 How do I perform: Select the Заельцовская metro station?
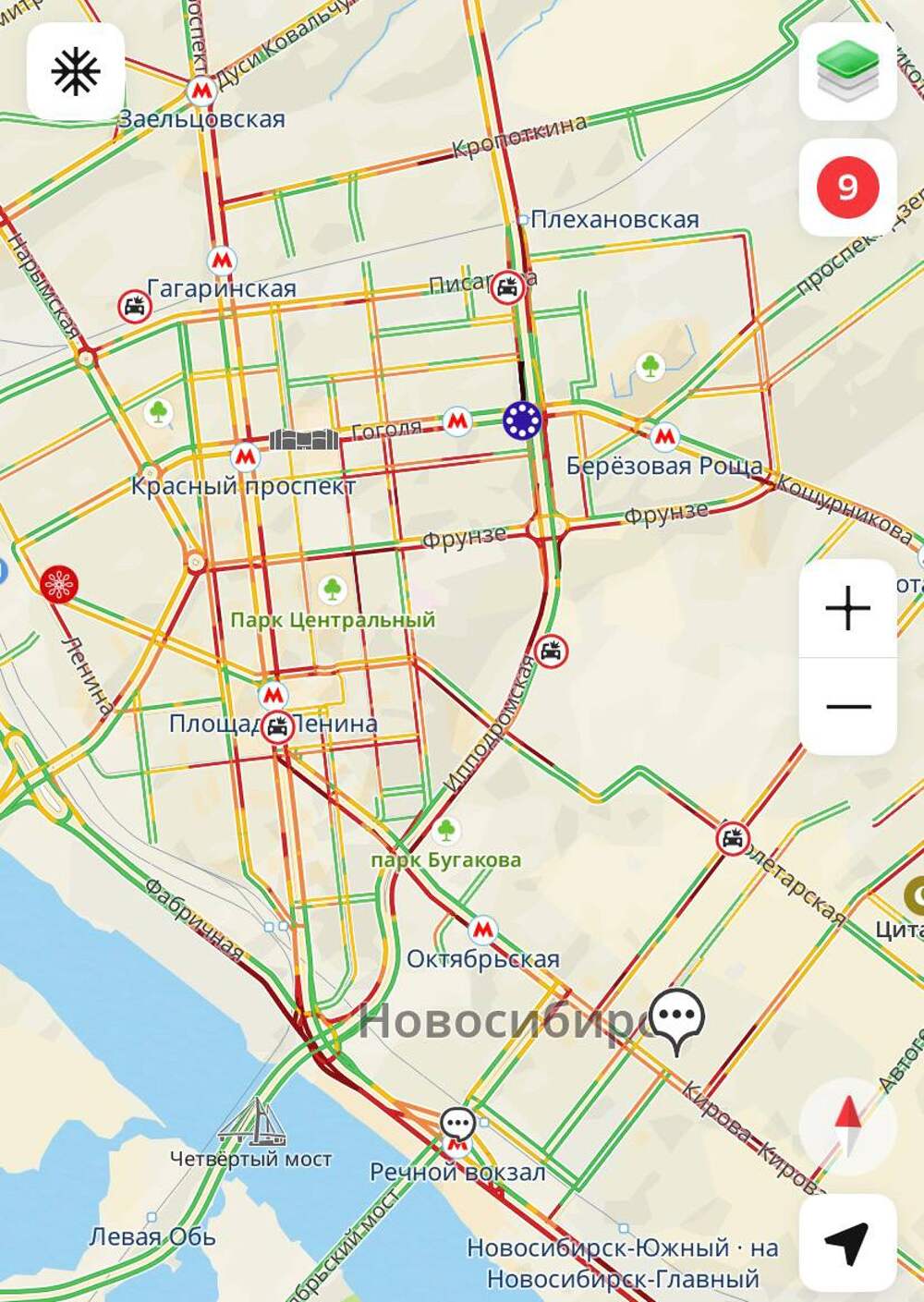tap(201, 91)
